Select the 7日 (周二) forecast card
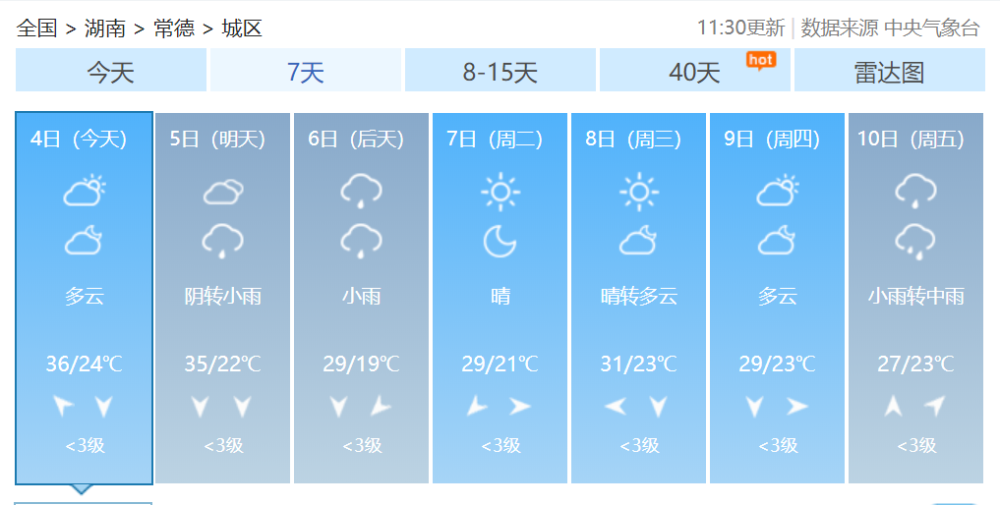 pos(500,297)
